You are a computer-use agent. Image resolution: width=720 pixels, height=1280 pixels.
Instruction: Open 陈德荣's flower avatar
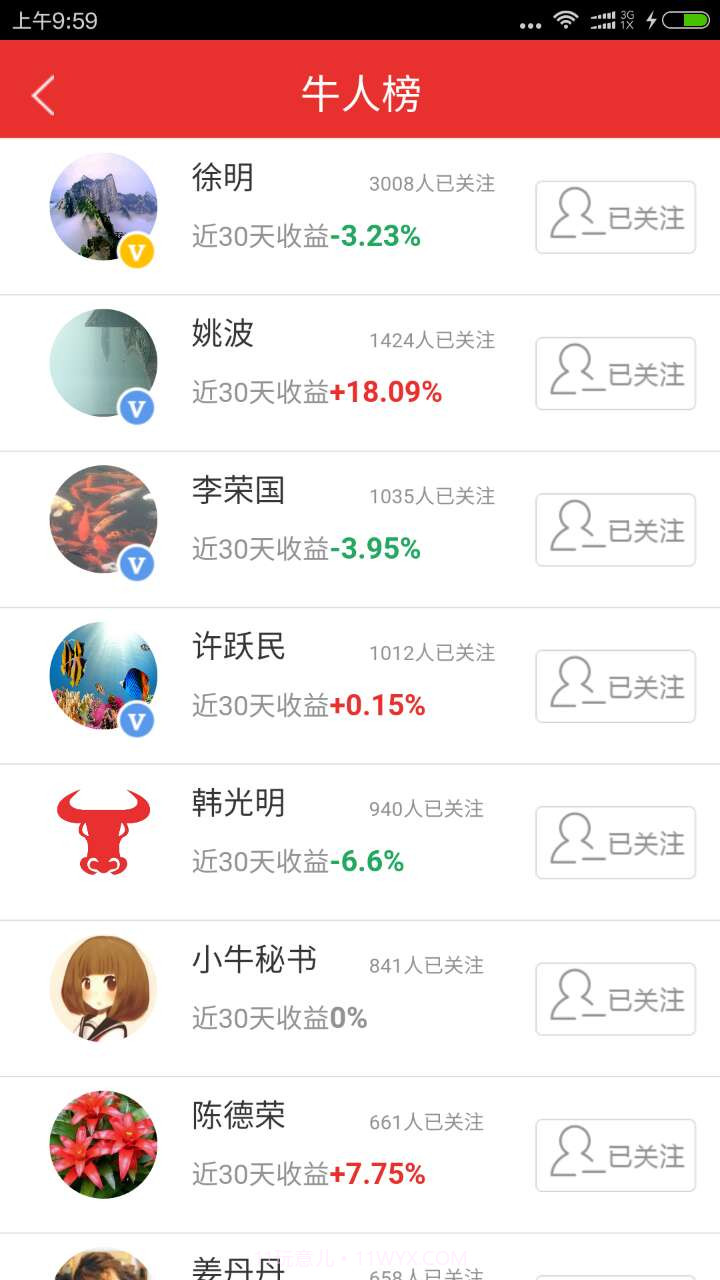click(x=104, y=1143)
